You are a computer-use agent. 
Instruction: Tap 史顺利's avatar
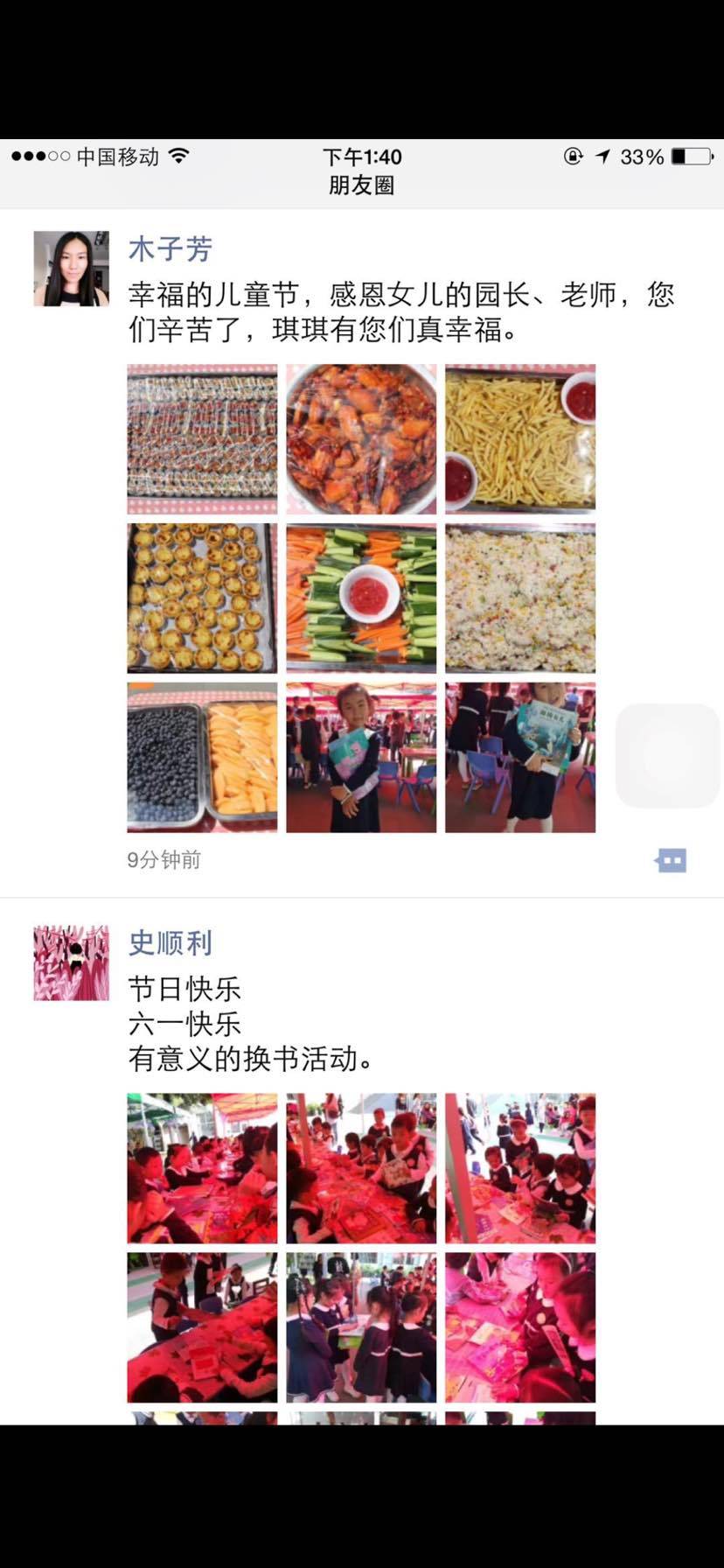point(71,962)
